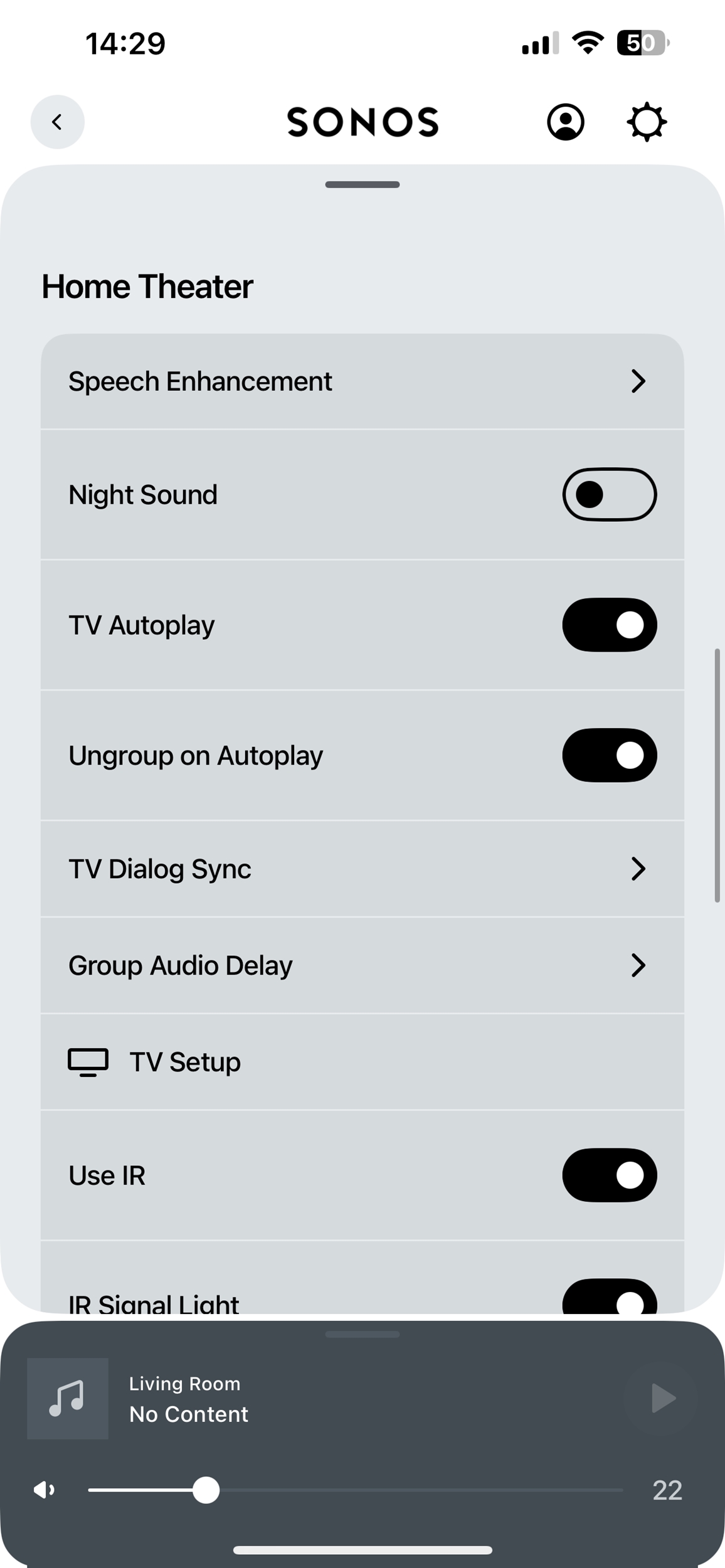Open TV Dialog Sync

coord(362,869)
